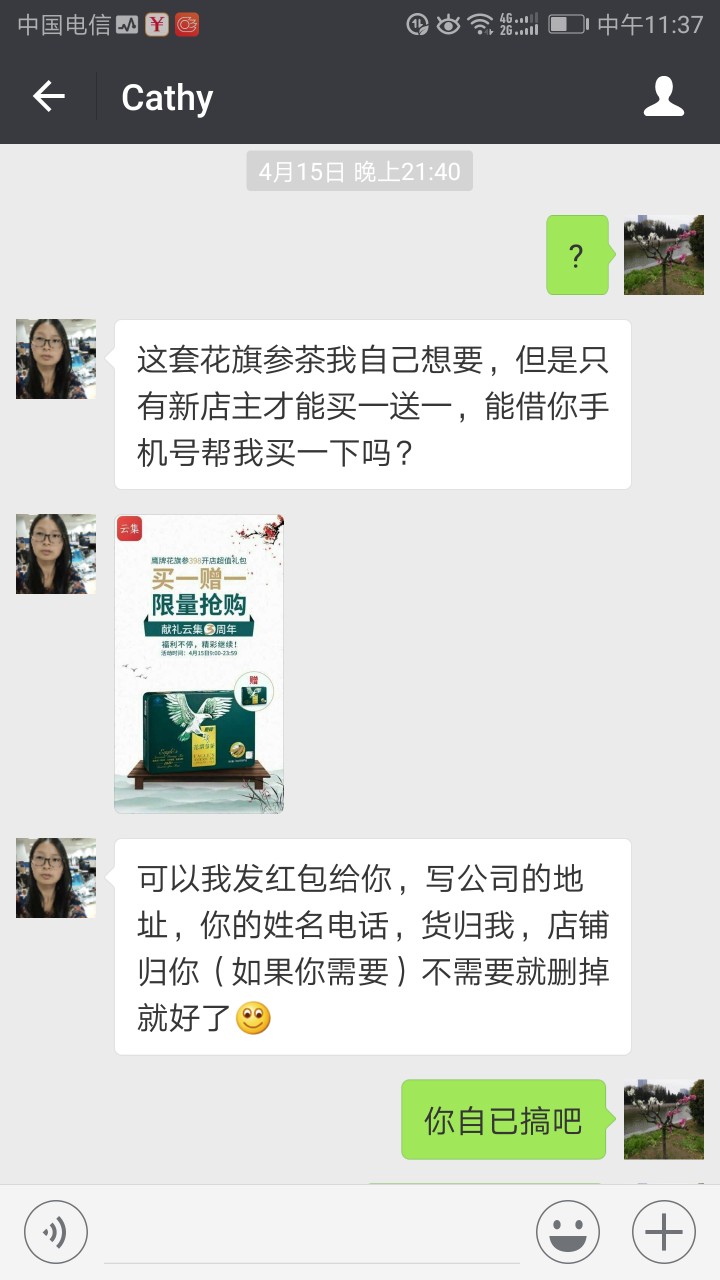The image size is (720, 1280).
Task: Switch to voice message input
Action: [56, 1232]
